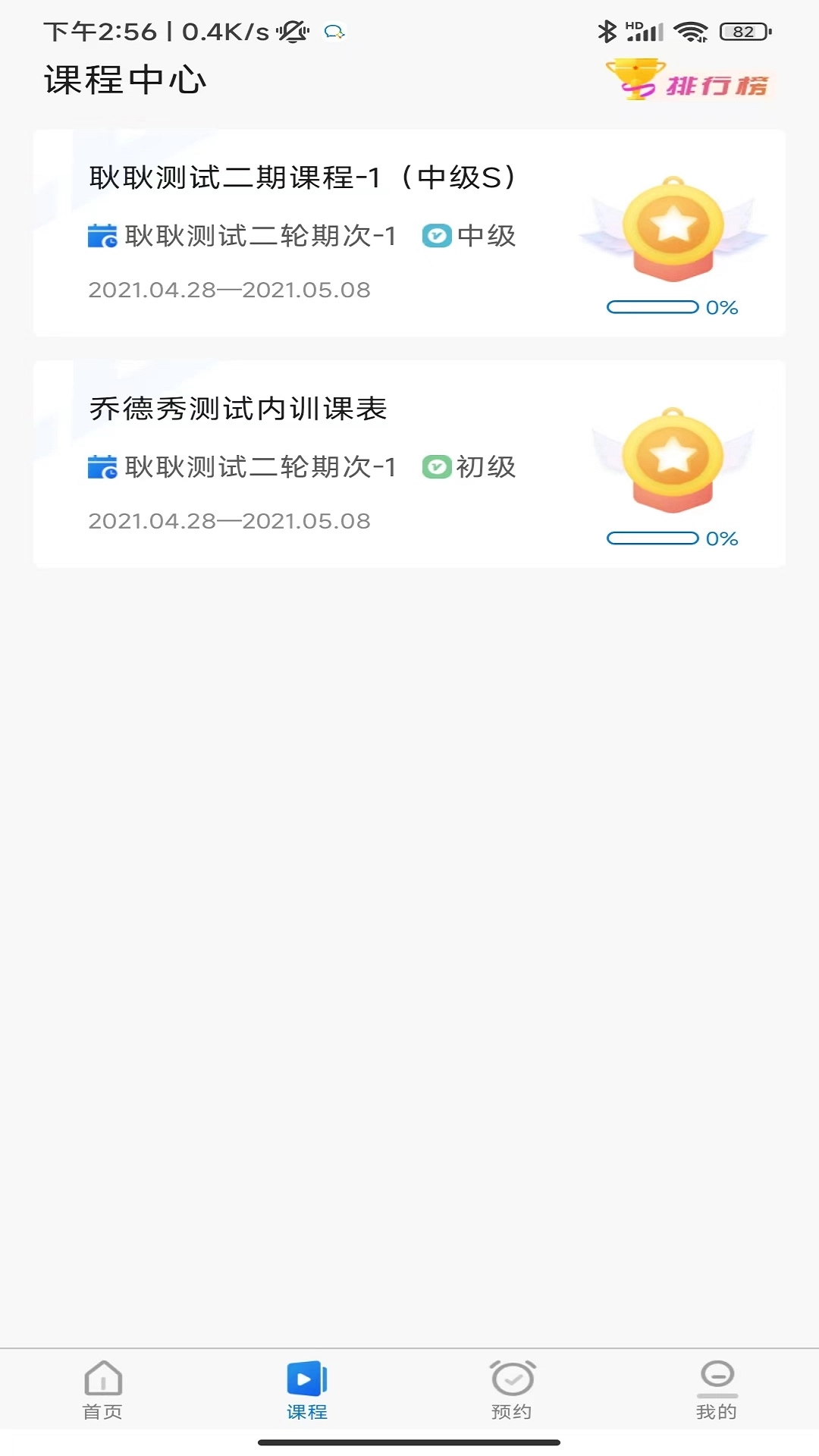Click the 0% progress bar on the first course
Image resolution: width=819 pixels, height=1456 pixels.
click(x=654, y=306)
